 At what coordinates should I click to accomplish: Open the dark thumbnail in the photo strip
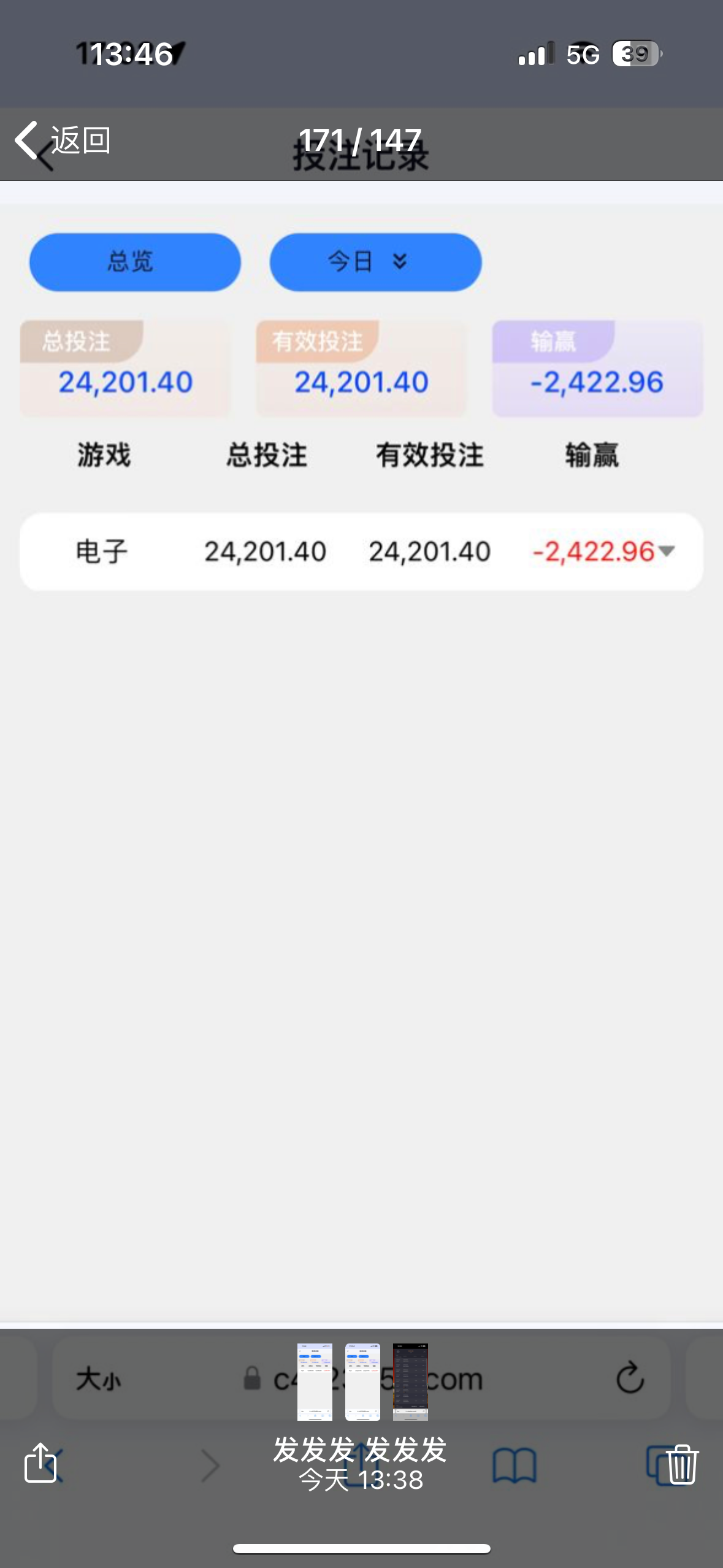(x=410, y=1382)
